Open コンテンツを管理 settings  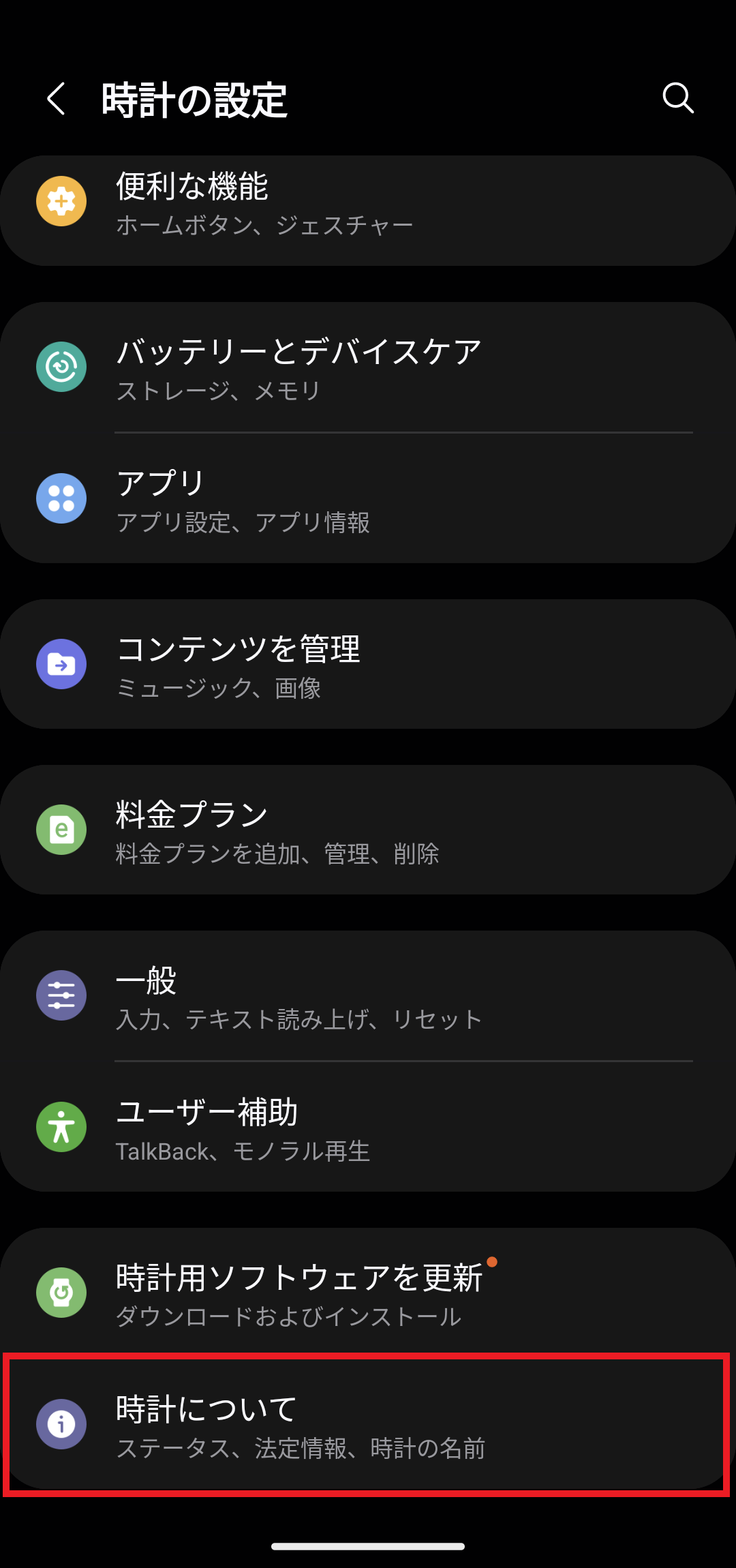(x=368, y=663)
